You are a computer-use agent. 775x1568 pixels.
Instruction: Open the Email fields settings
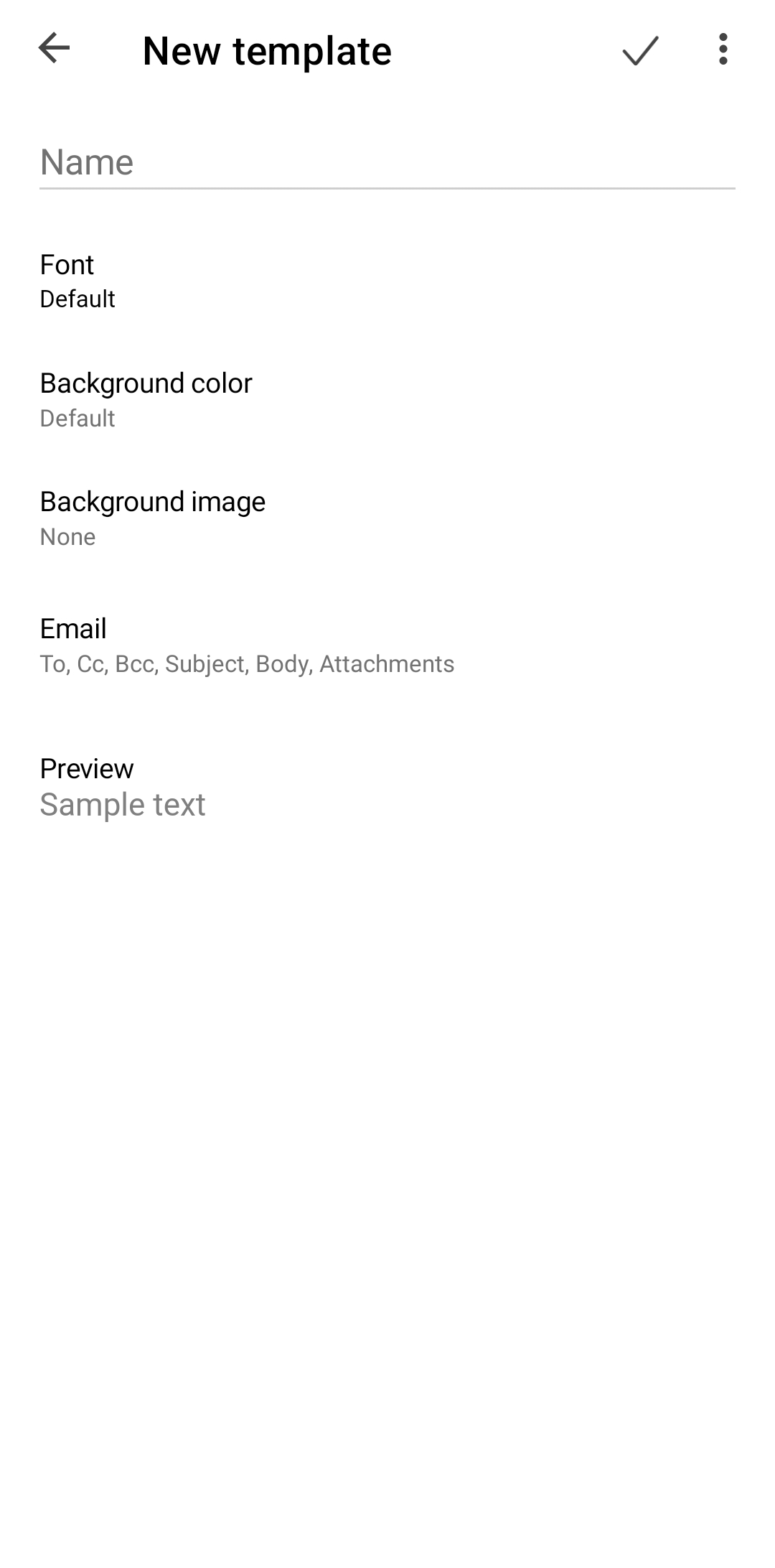pyautogui.click(x=387, y=645)
